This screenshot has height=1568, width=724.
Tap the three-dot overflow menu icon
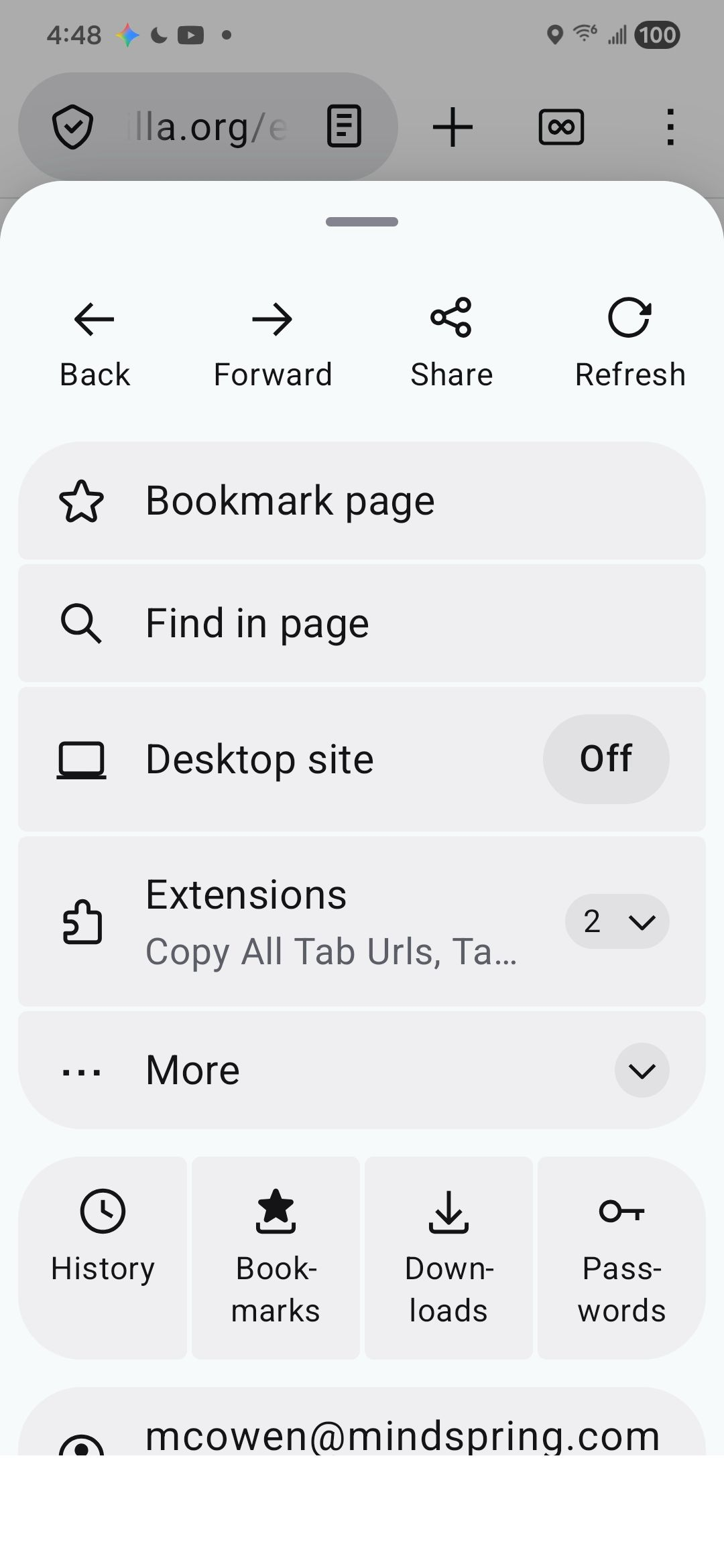(x=670, y=127)
